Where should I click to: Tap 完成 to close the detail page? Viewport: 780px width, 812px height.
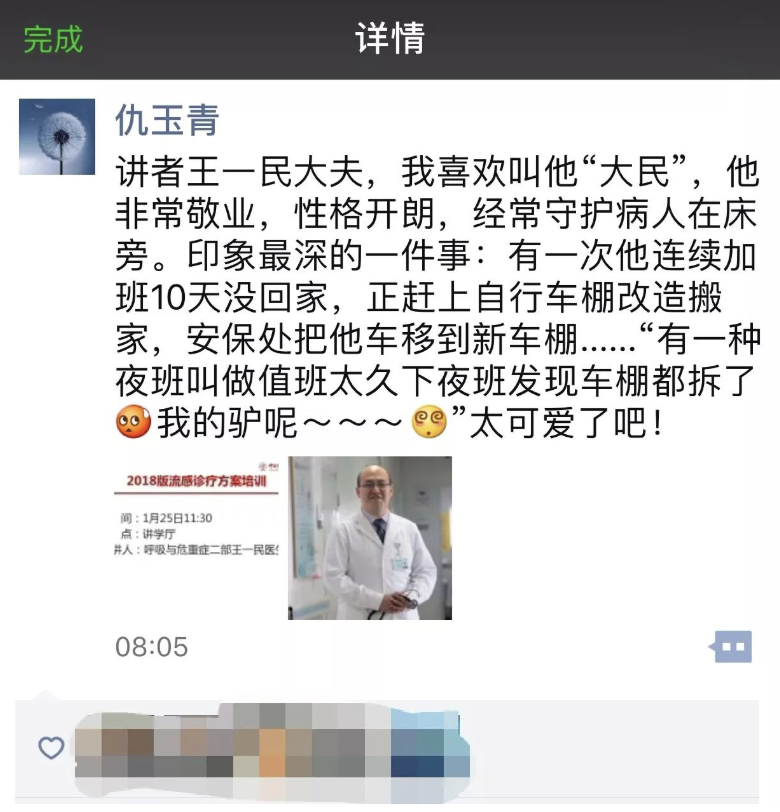coord(53,39)
